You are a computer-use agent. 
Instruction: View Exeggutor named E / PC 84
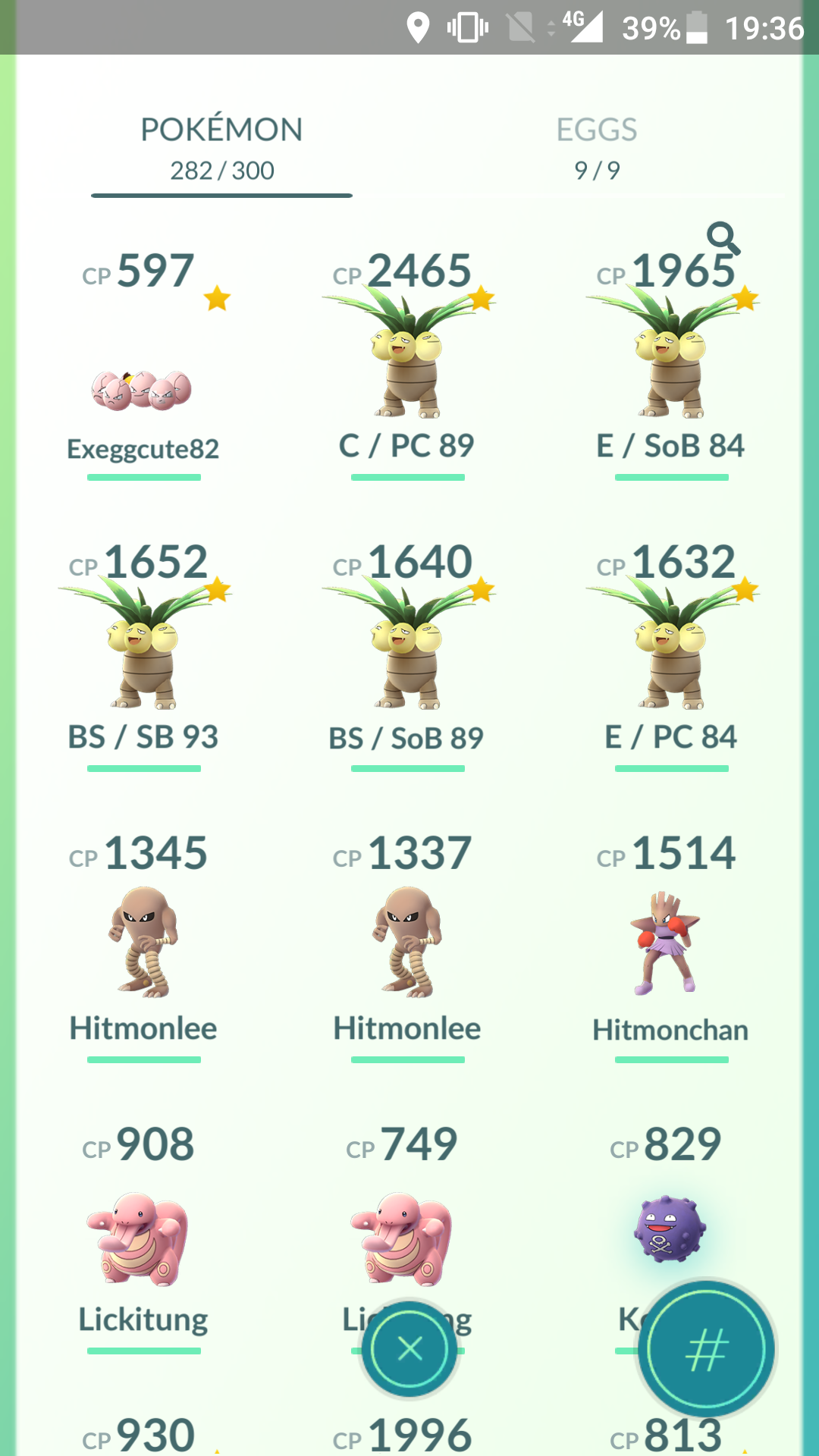click(x=672, y=655)
